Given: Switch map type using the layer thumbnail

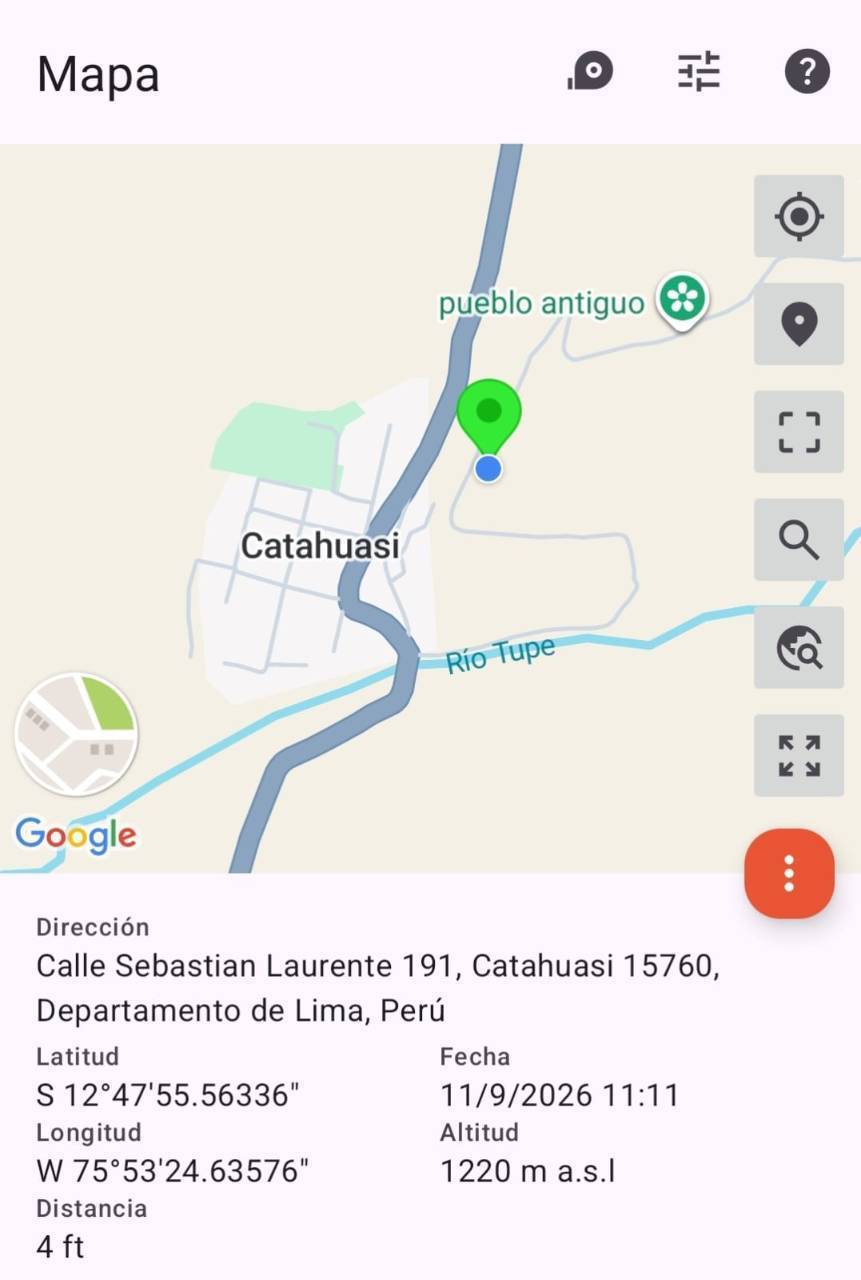Looking at the screenshot, I should coord(76,735).
